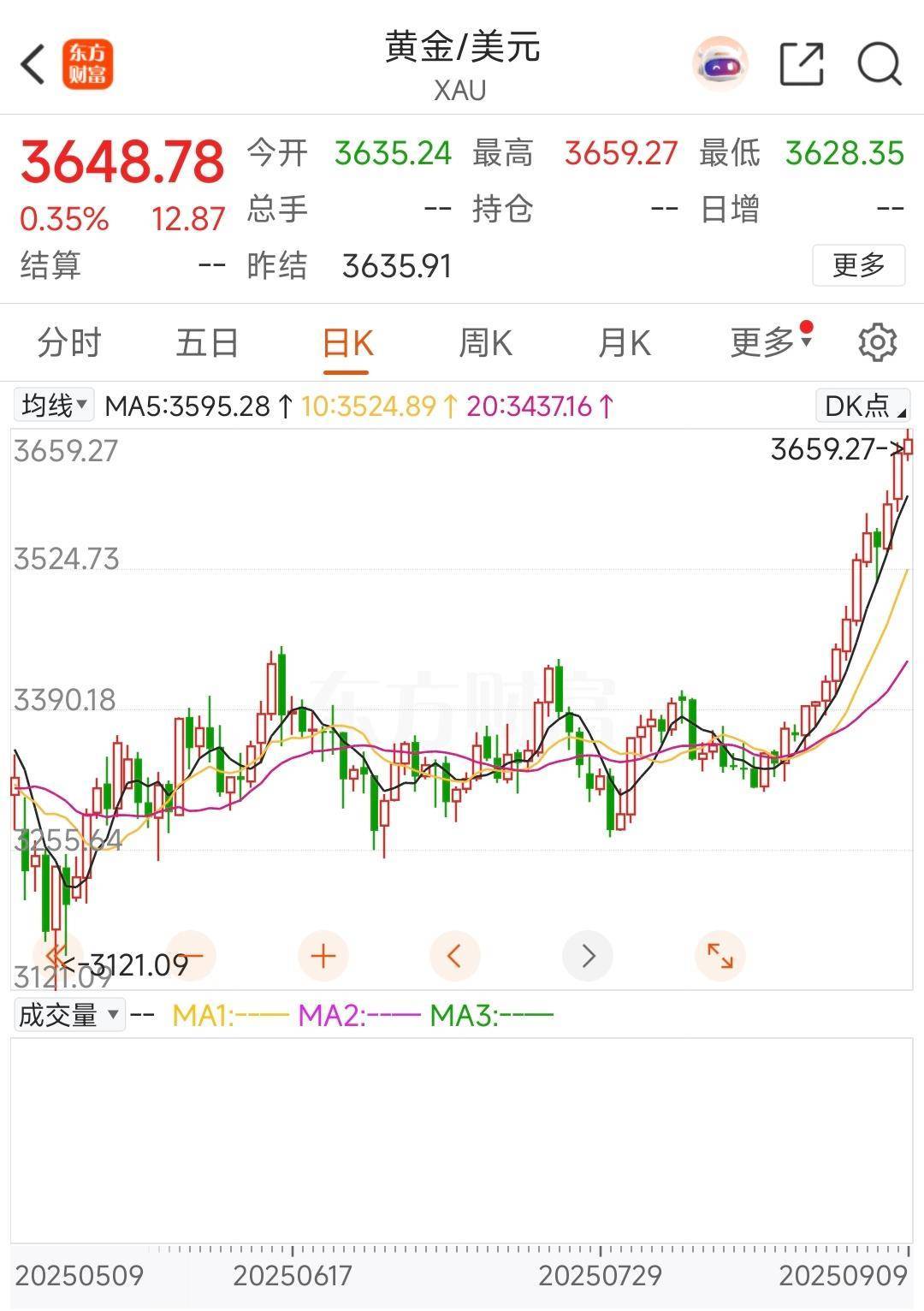Viewport: 924px width, 1311px height.
Task: Open the 成交量 sub-indicator dropdown
Action: pyautogui.click(x=68, y=1016)
